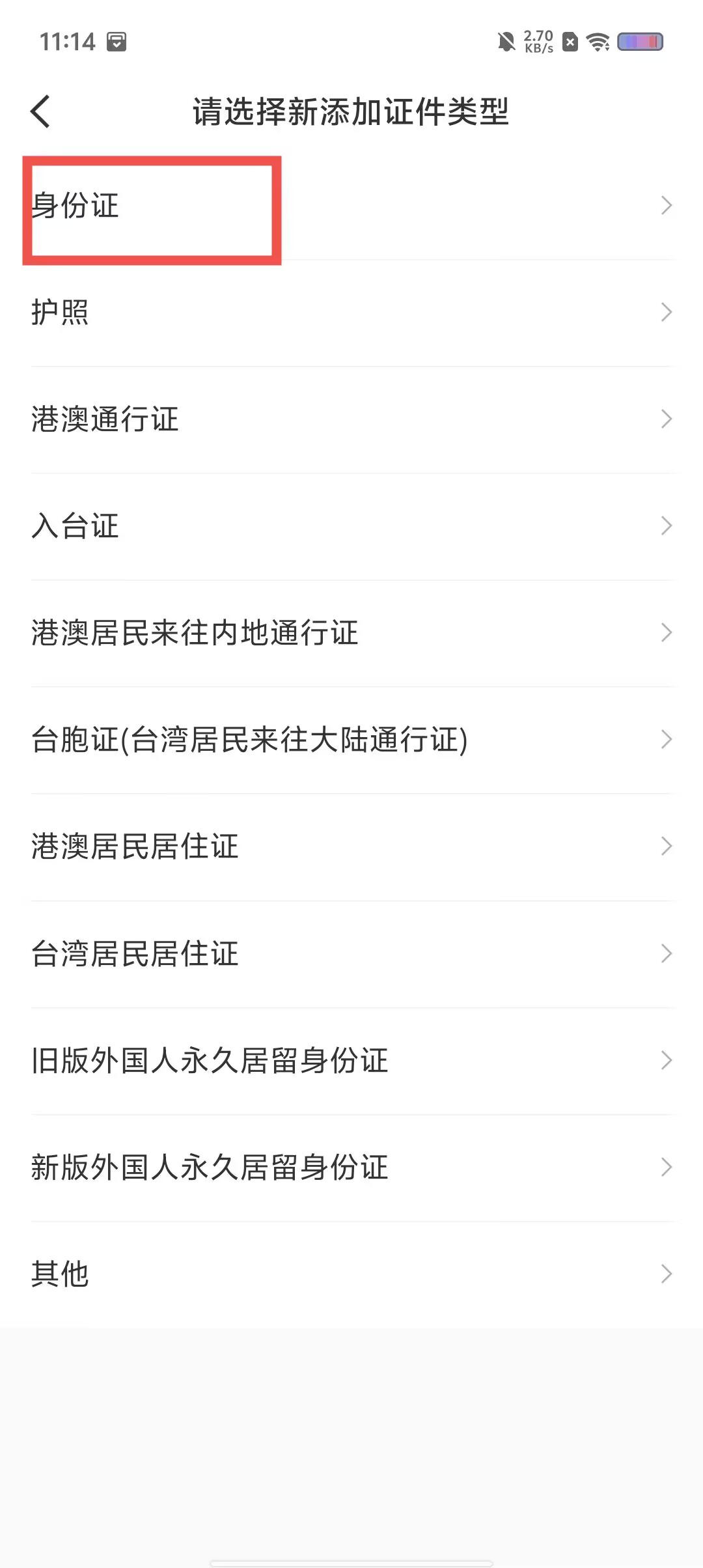Choose 港澳居民来往内地通行证
Image resolution: width=703 pixels, height=1568 pixels.
pyautogui.click(x=195, y=633)
